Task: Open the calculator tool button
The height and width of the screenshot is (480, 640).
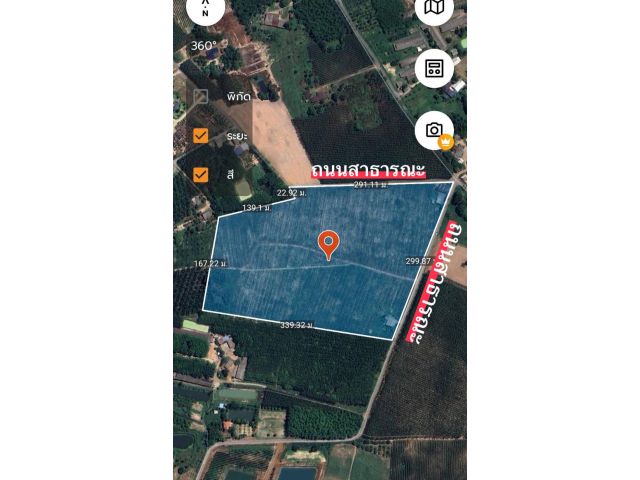Action: [x=434, y=69]
